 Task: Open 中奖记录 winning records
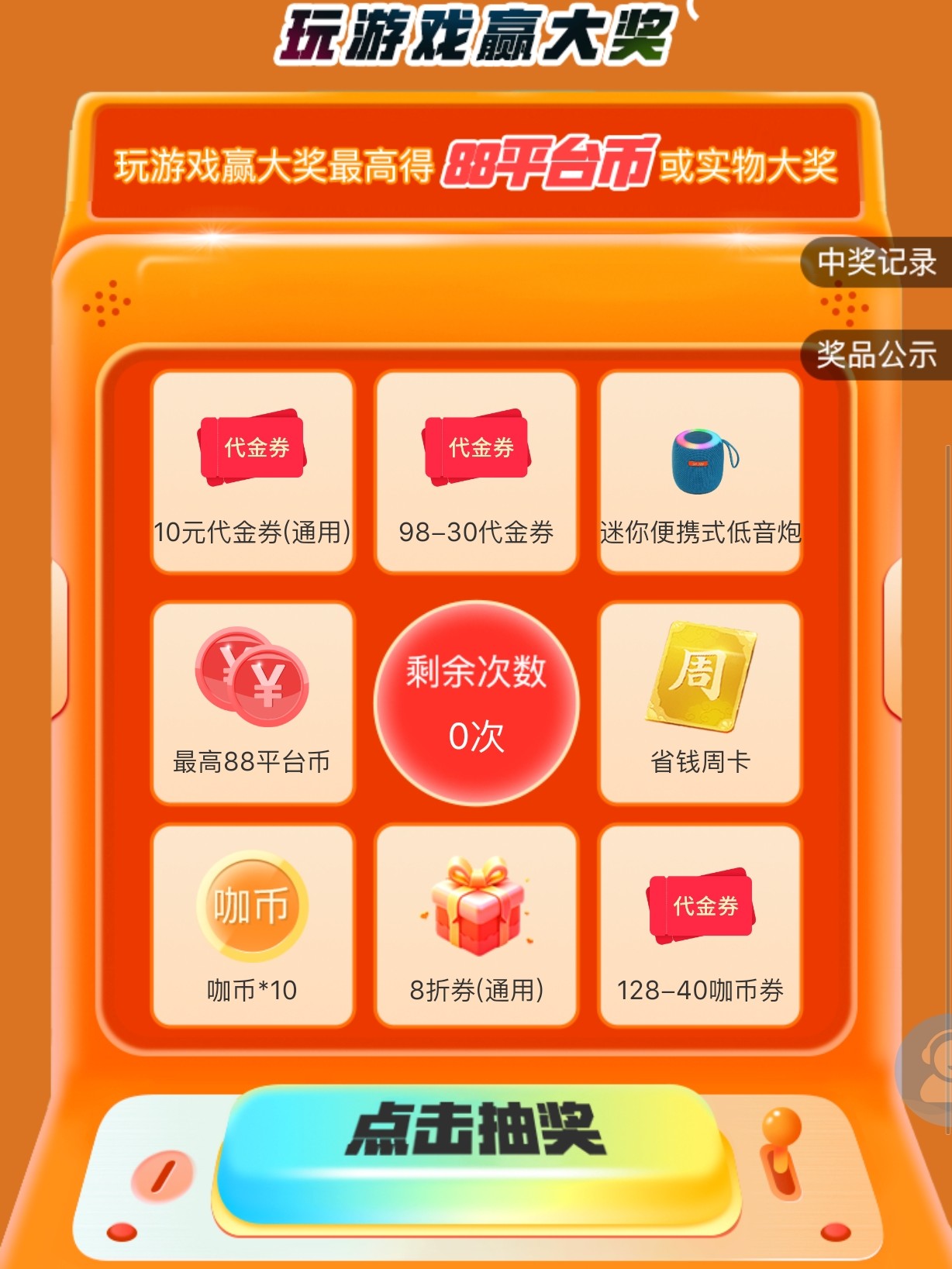point(876,262)
